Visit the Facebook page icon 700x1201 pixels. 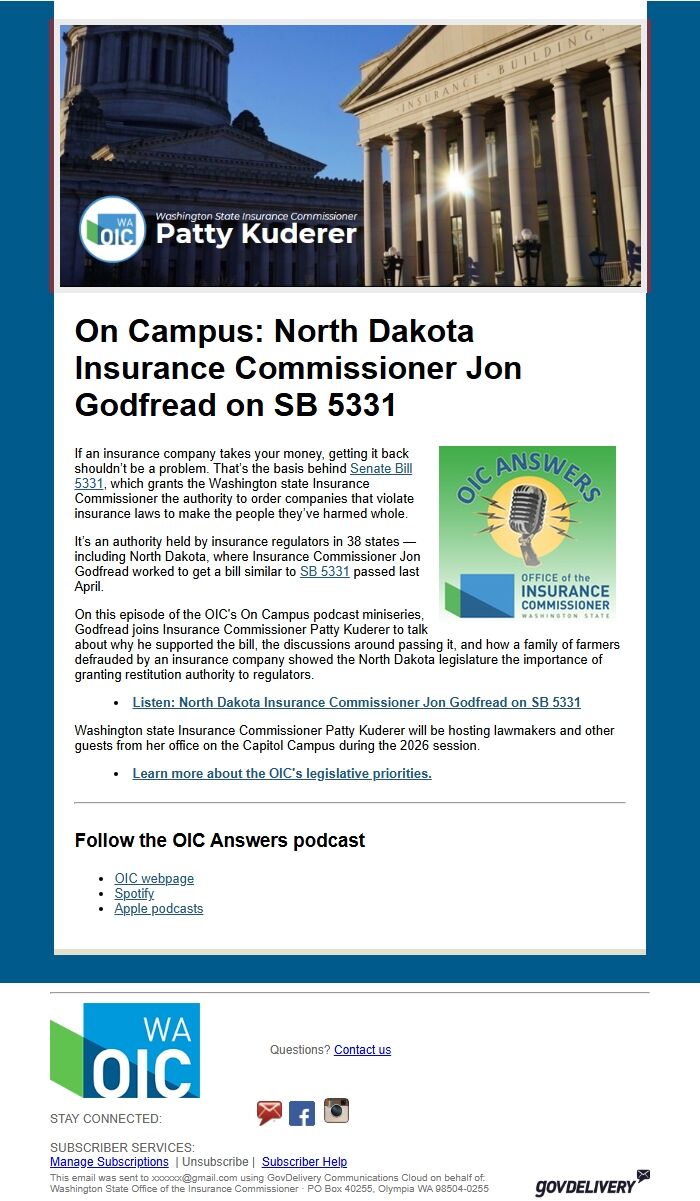(x=302, y=1113)
